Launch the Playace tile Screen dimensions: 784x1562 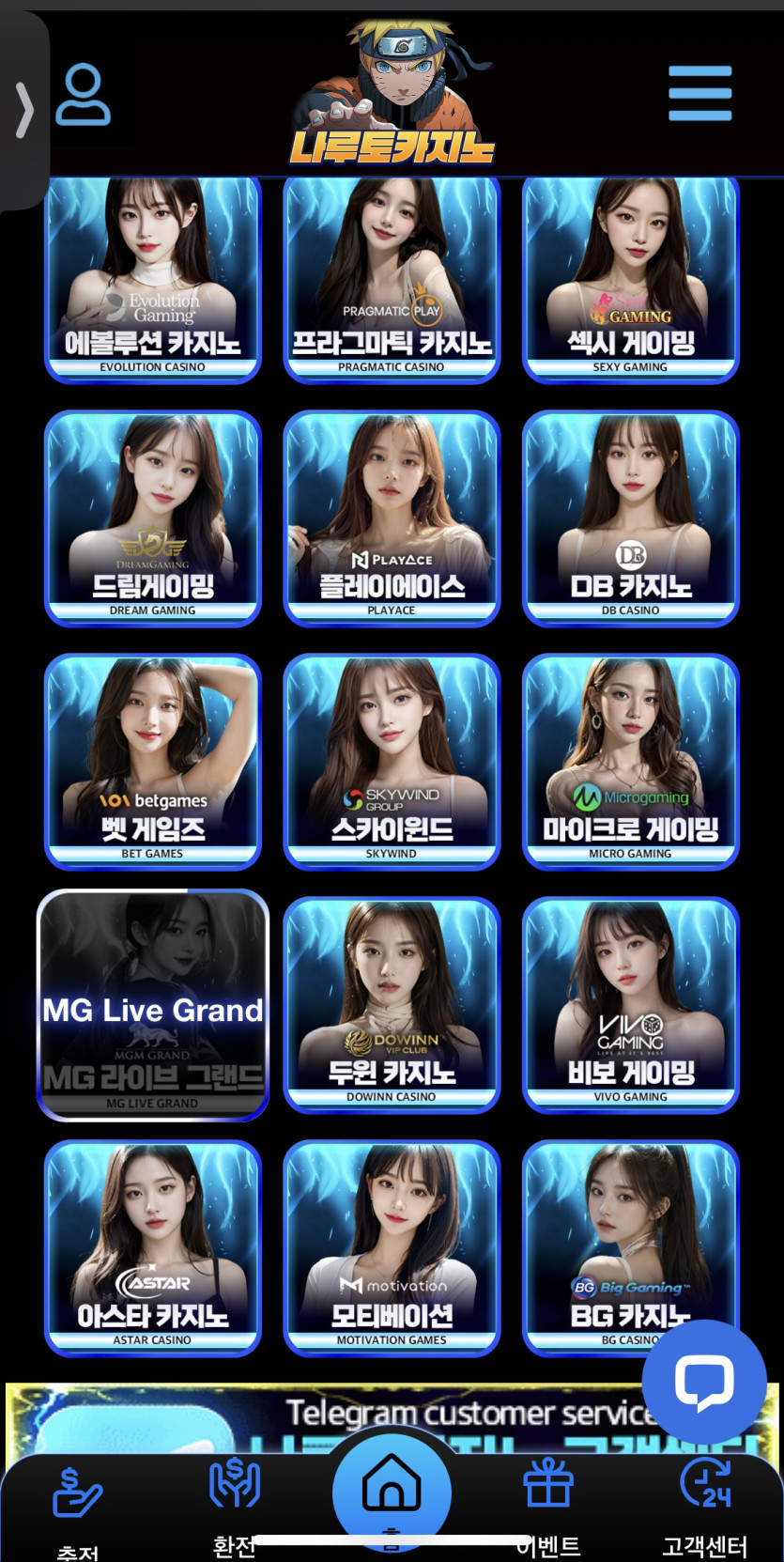pos(392,518)
